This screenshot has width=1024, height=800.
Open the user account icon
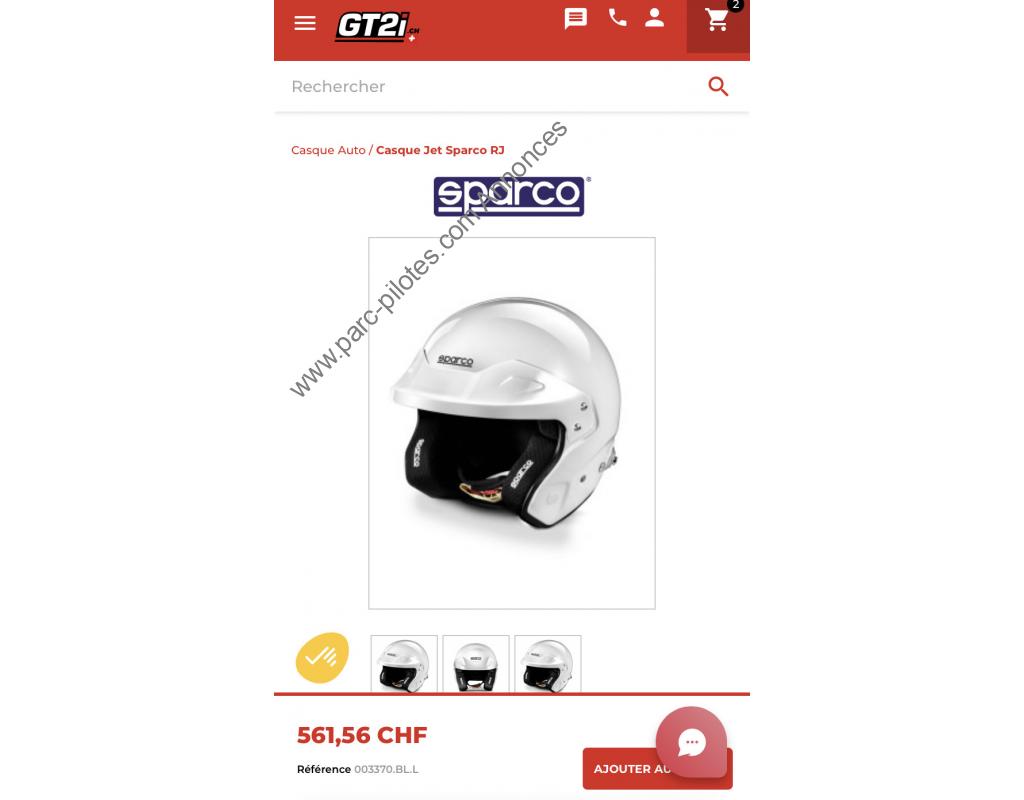pyautogui.click(x=655, y=18)
